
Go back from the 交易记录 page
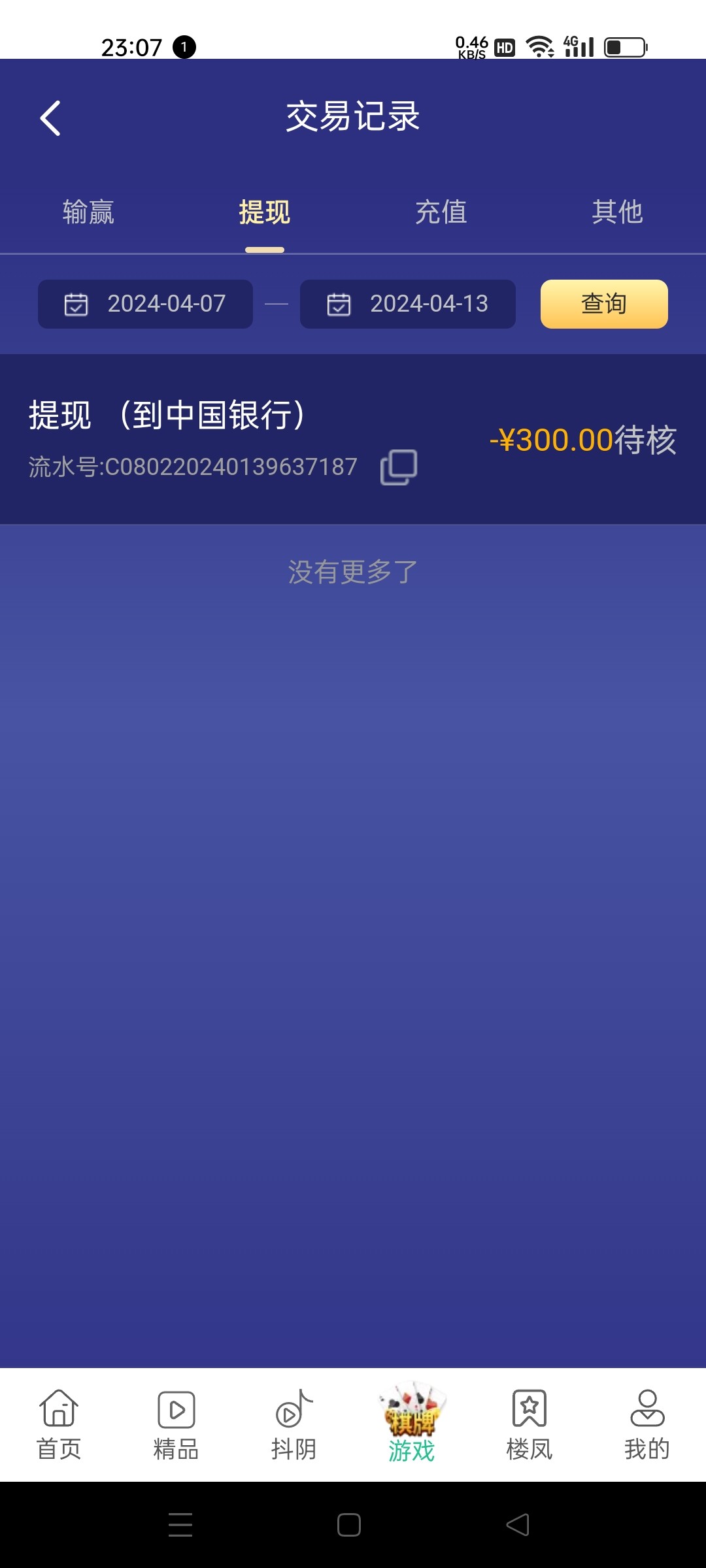click(50, 118)
